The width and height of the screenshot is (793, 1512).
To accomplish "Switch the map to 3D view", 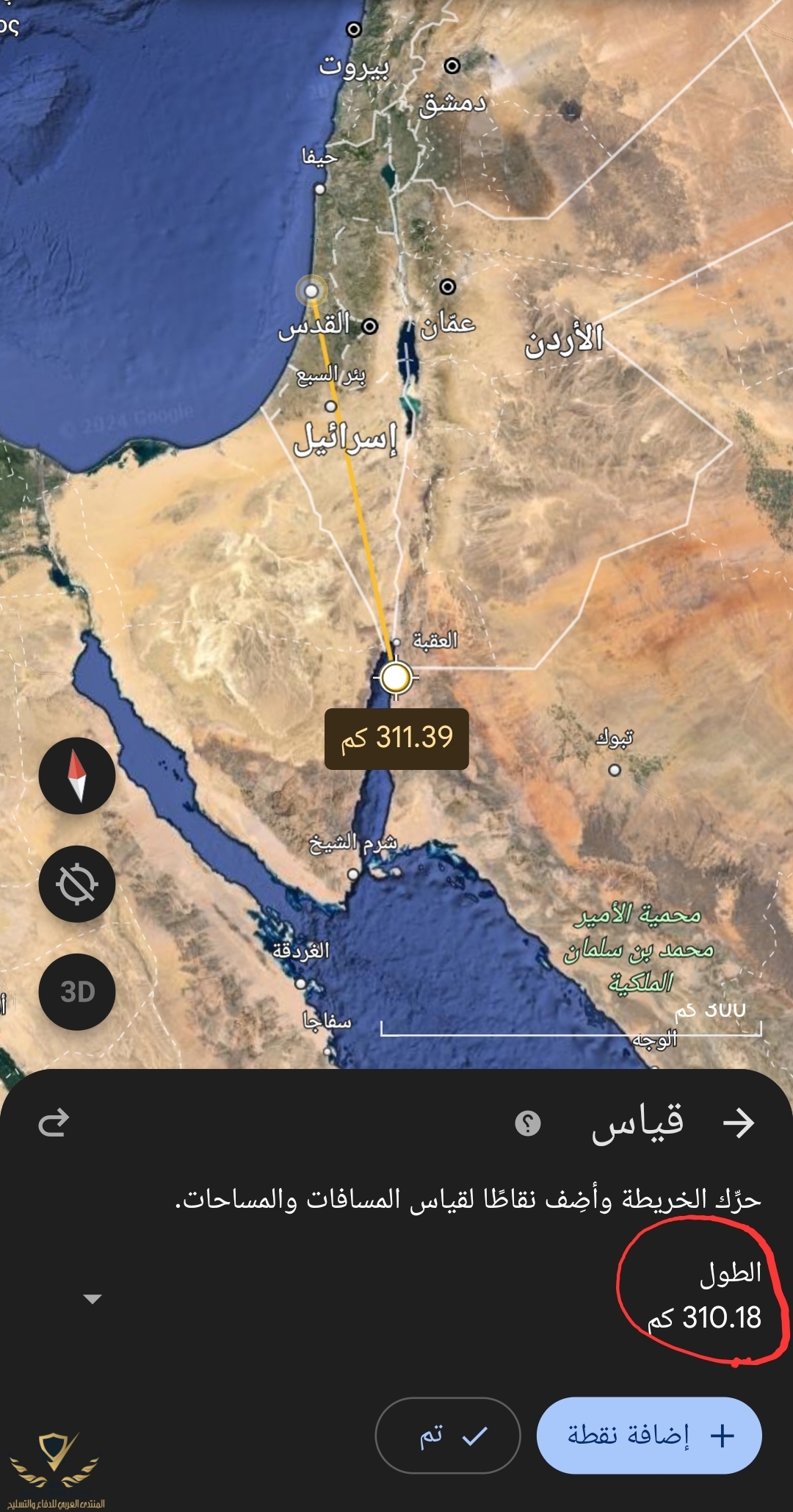I will coord(77,992).
